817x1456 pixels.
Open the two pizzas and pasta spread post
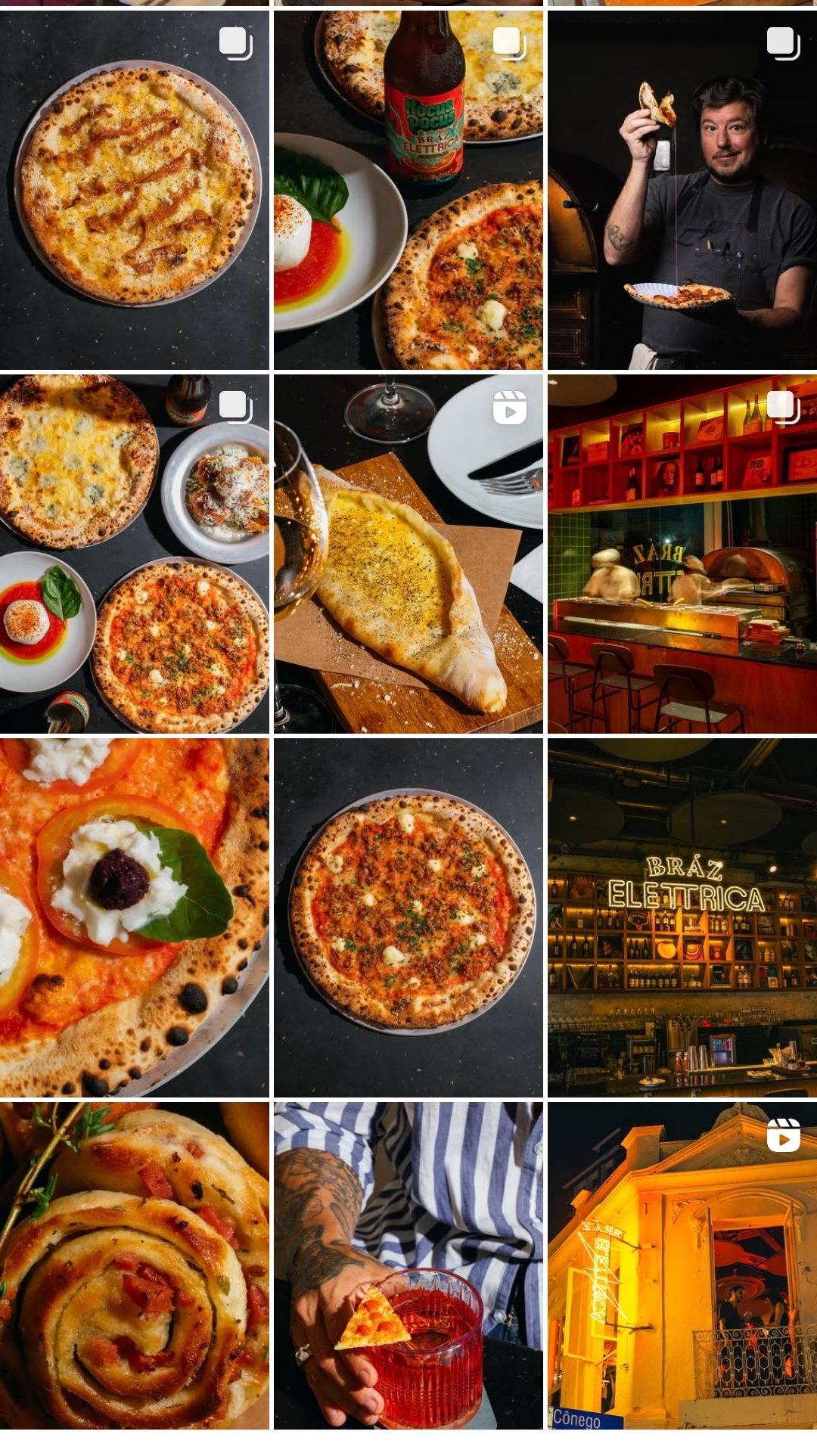[x=134, y=554]
